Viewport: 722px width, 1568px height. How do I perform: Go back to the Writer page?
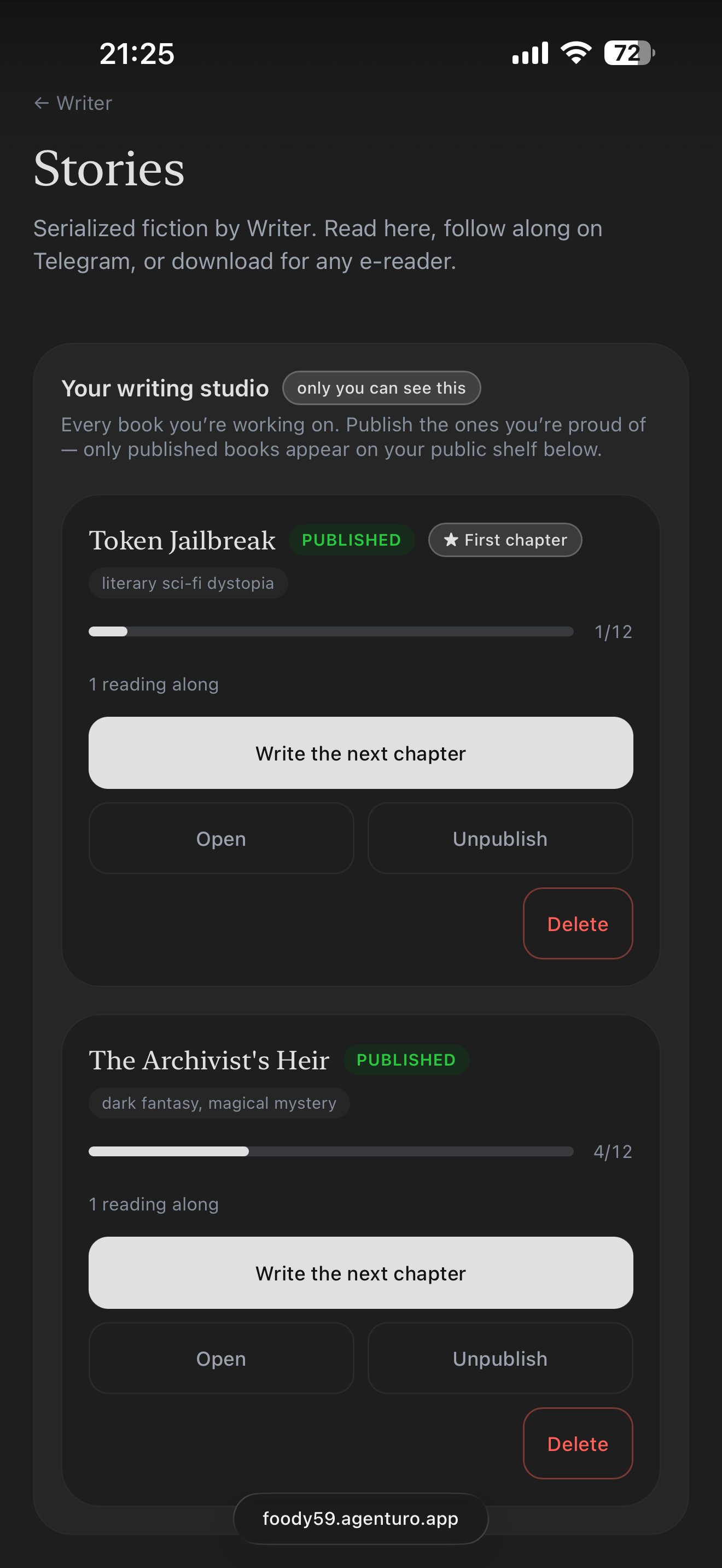(x=73, y=103)
